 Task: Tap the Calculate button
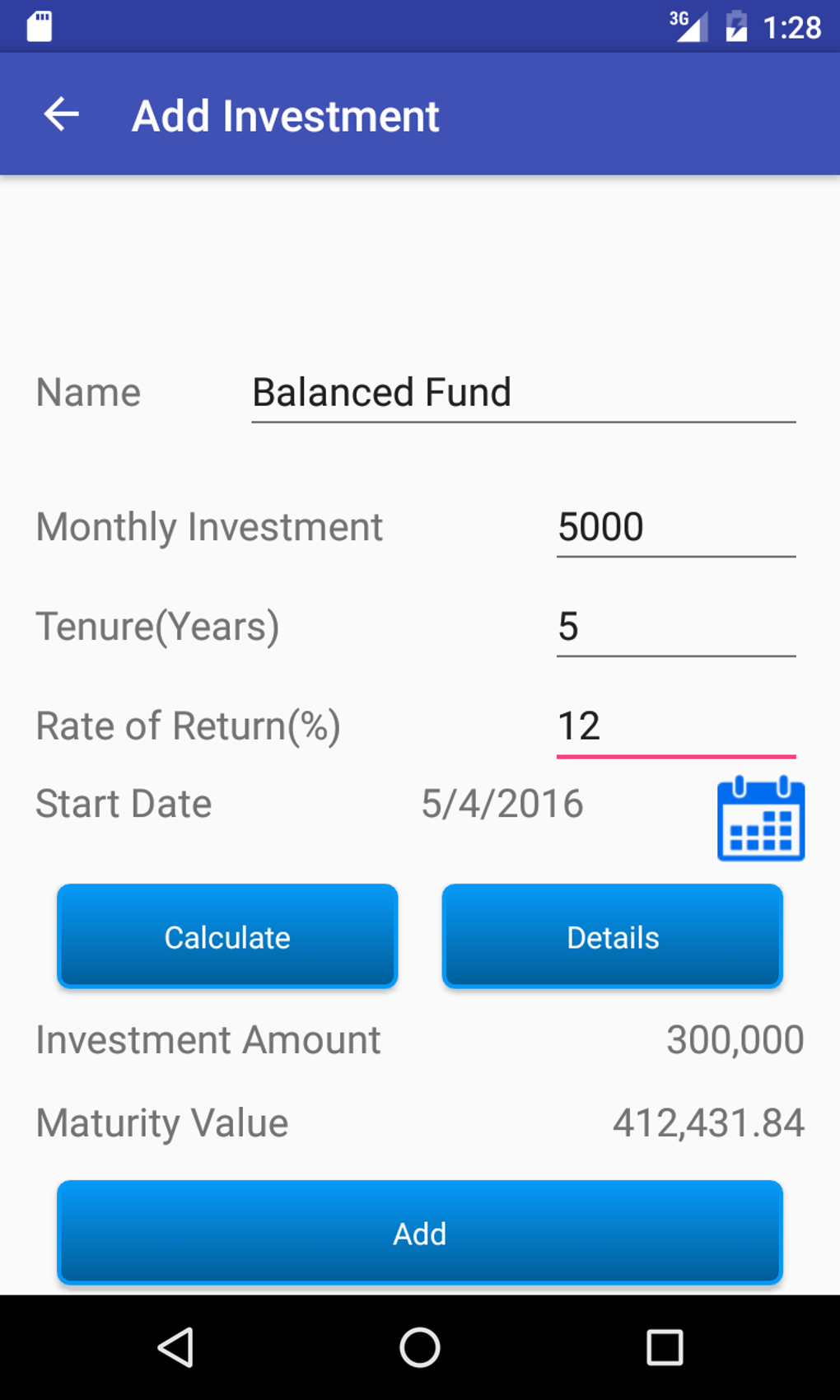tap(227, 936)
